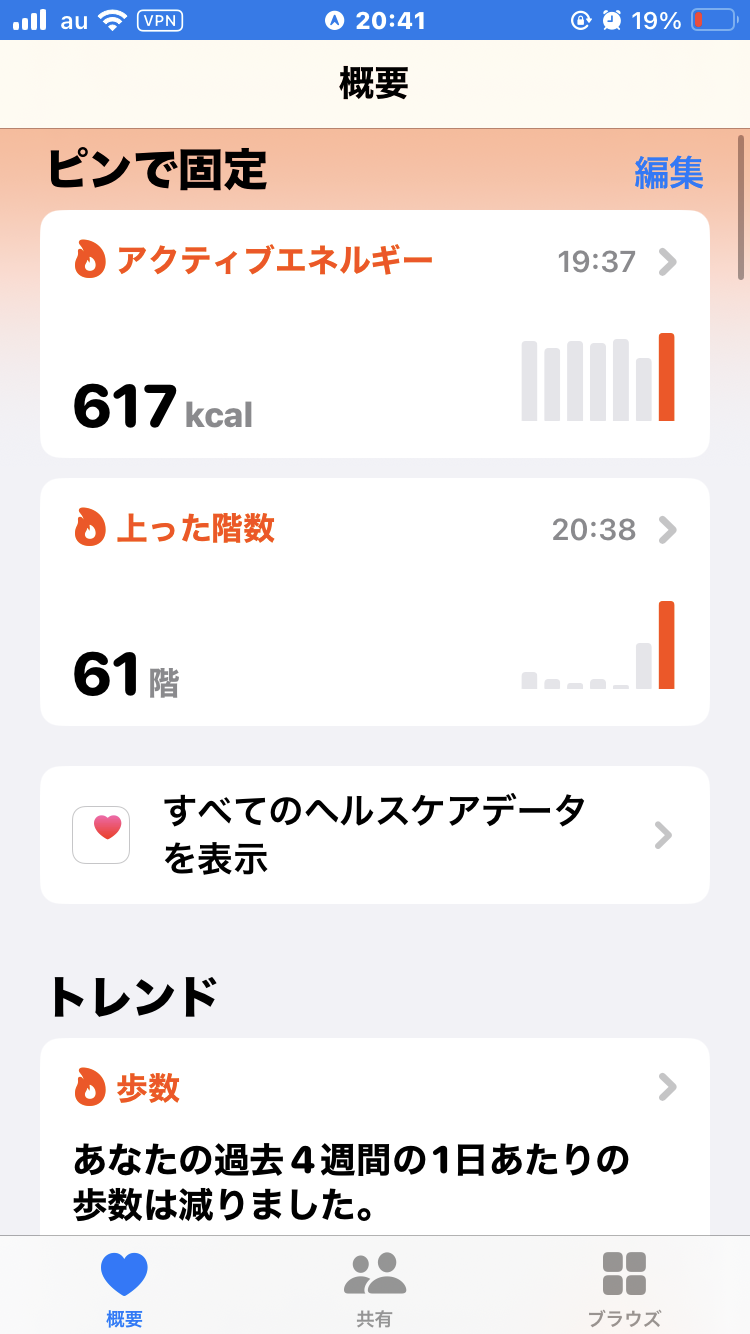Open すべてのヘルスケアデータを表示
750x1334 pixels.
pyautogui.click(x=374, y=835)
